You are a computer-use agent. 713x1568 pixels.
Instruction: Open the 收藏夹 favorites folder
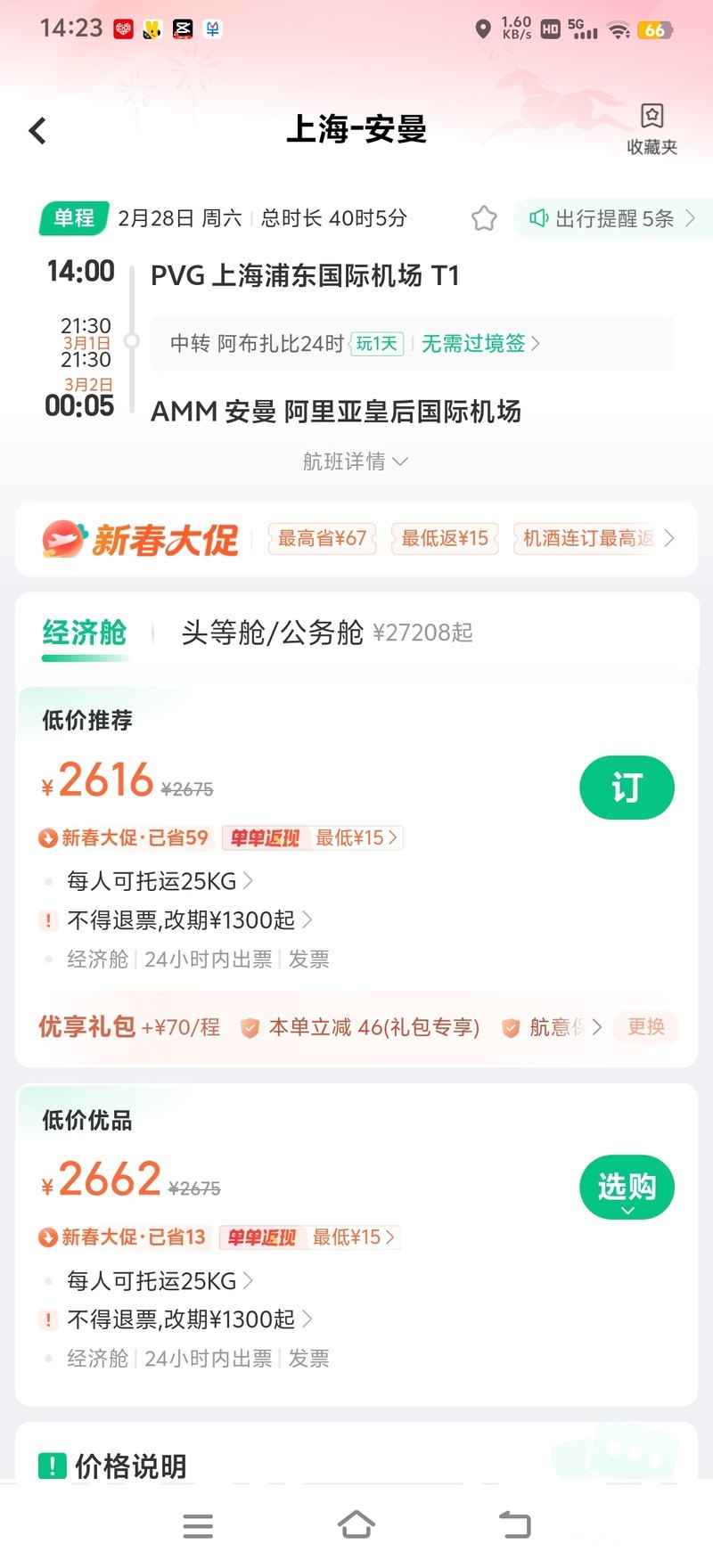(x=652, y=129)
